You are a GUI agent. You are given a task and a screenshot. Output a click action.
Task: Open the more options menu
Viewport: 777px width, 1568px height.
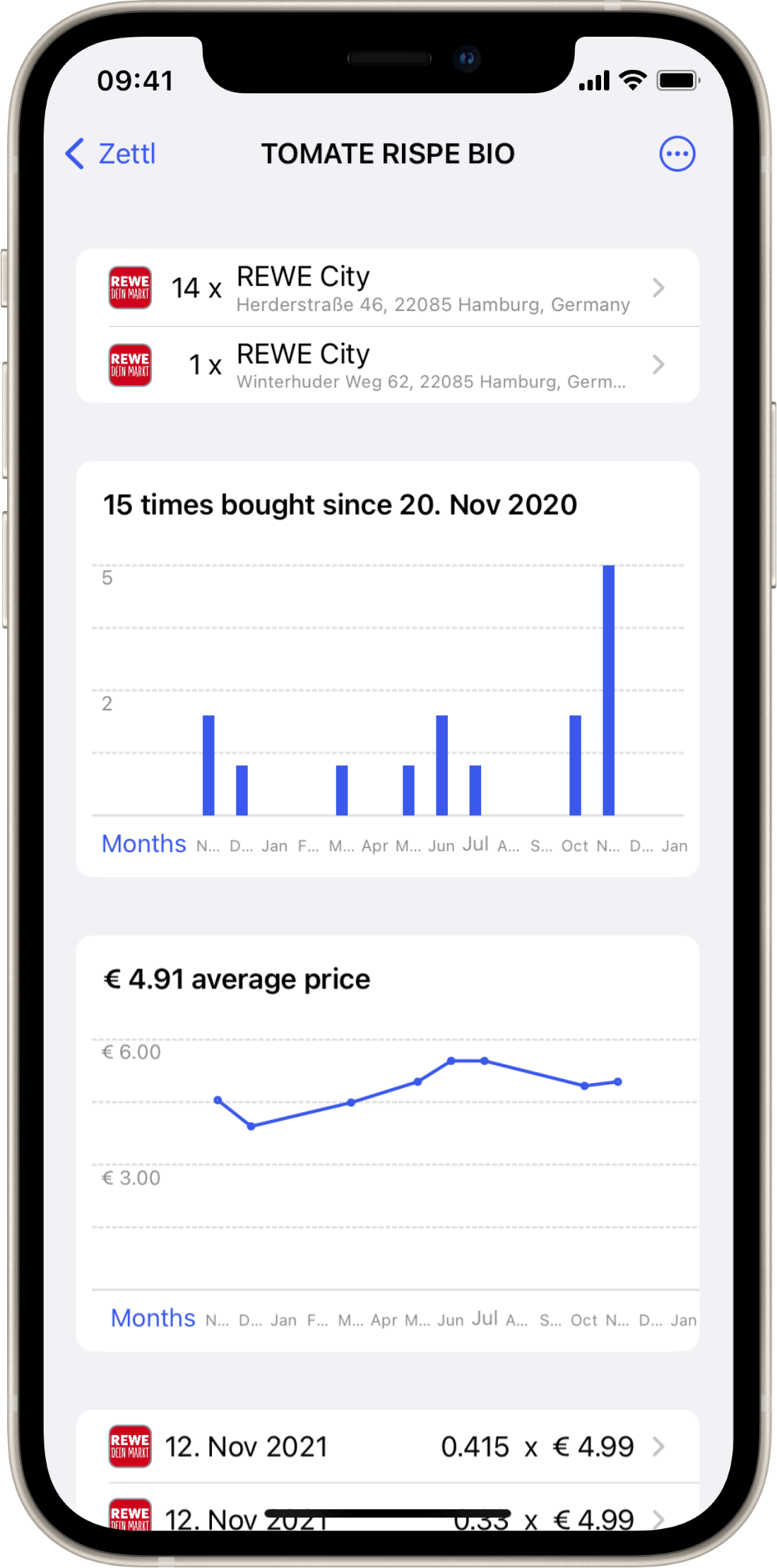coord(677,153)
